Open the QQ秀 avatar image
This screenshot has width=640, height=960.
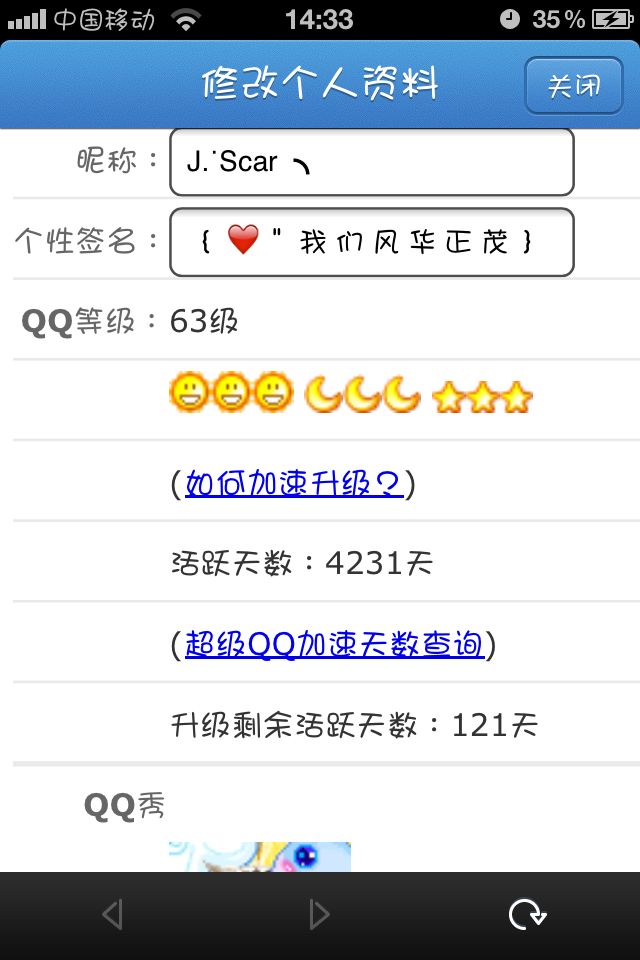pyautogui.click(x=260, y=857)
